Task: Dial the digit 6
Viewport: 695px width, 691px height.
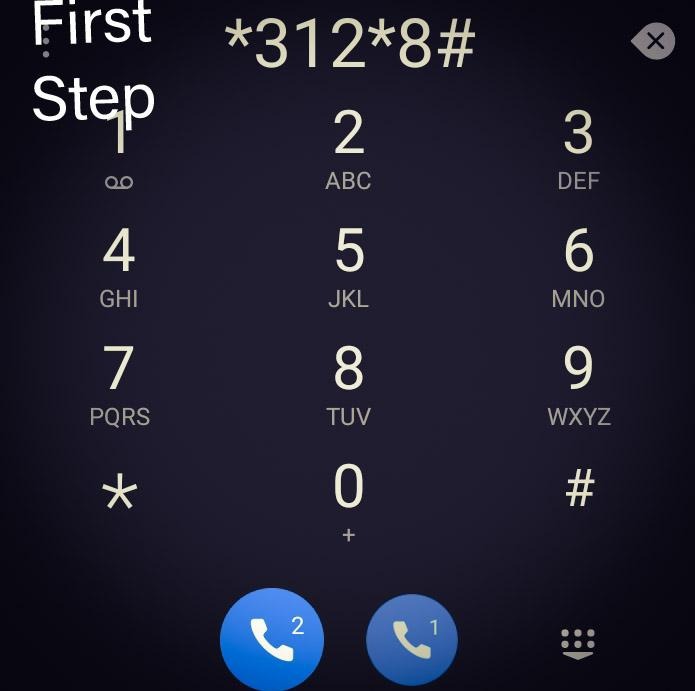Action: 578,266
